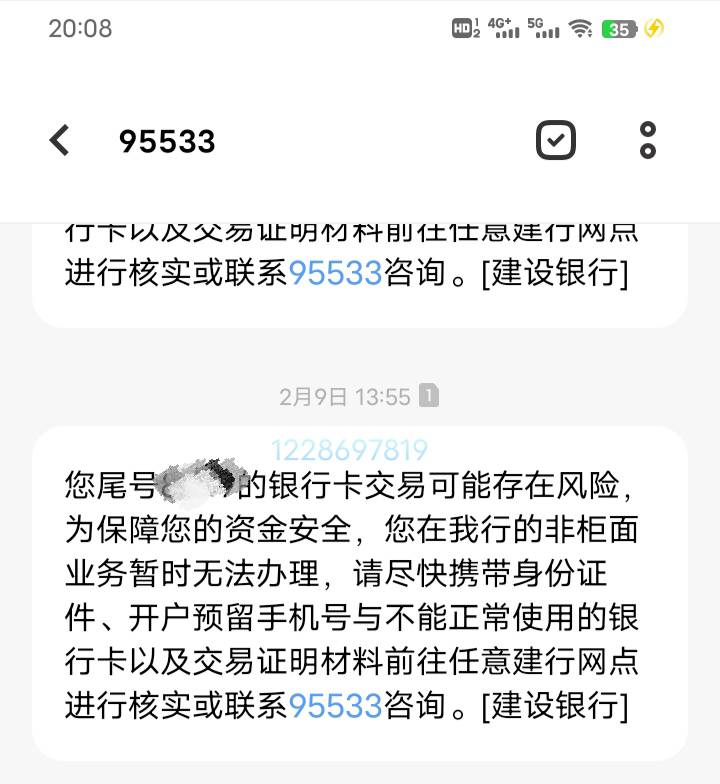The height and width of the screenshot is (784, 720).
Task: Tap the 95533 link in the upper message
Action: [x=336, y=273]
